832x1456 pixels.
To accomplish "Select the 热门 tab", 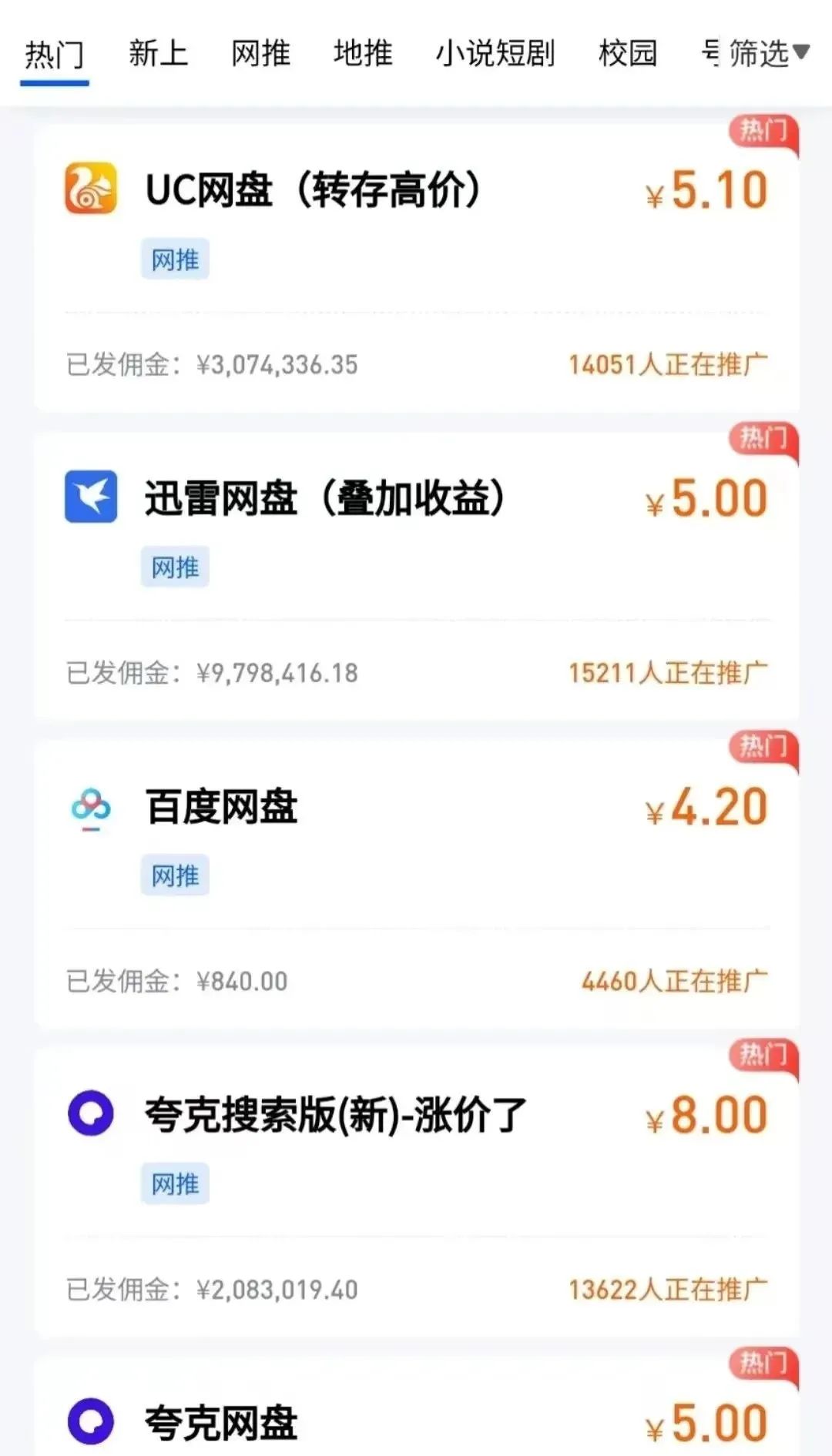I will coord(55,55).
